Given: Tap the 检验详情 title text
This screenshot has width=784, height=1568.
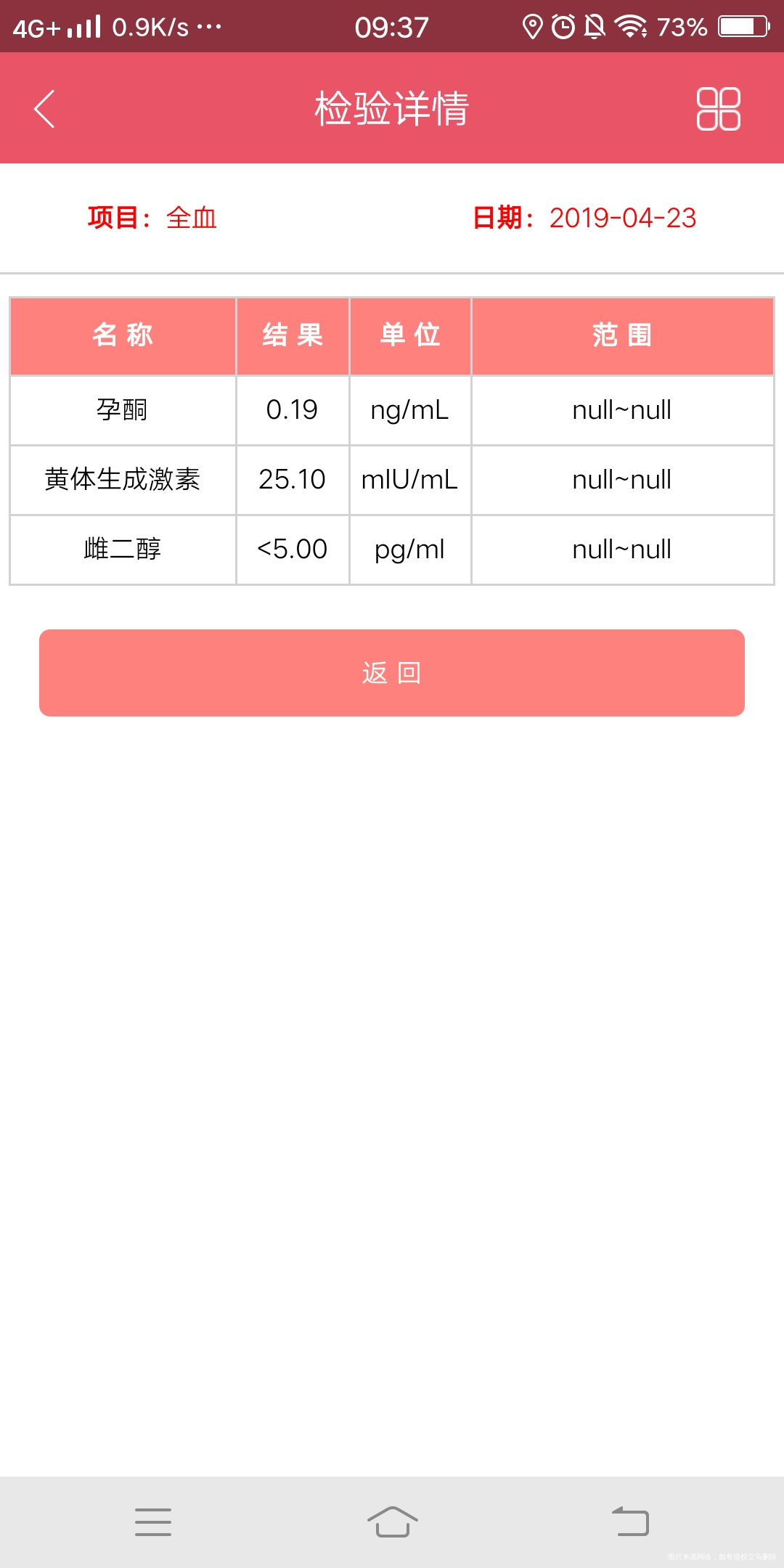Looking at the screenshot, I should coord(392,107).
